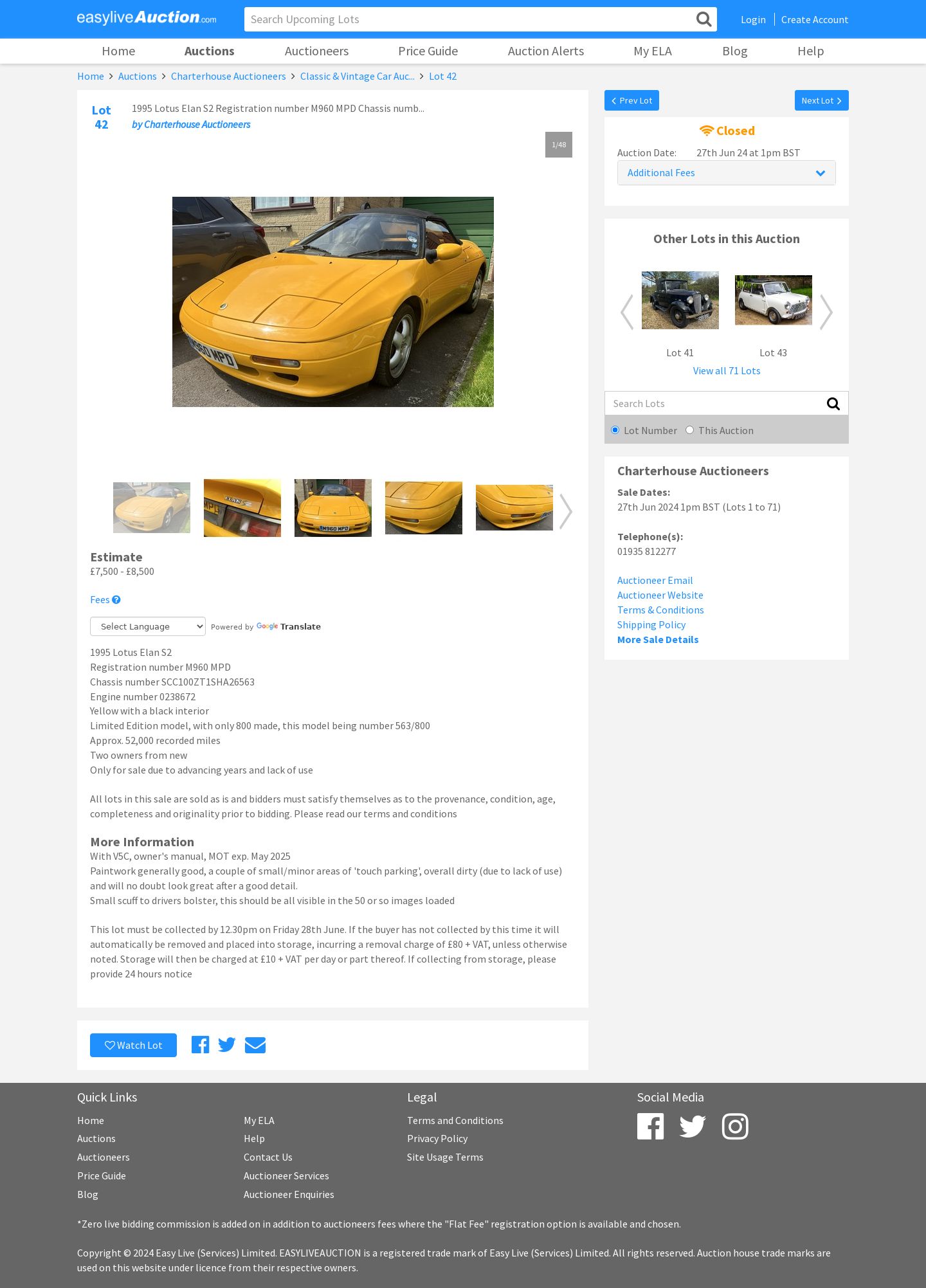Switch to the Price Guide tab

coord(428,51)
